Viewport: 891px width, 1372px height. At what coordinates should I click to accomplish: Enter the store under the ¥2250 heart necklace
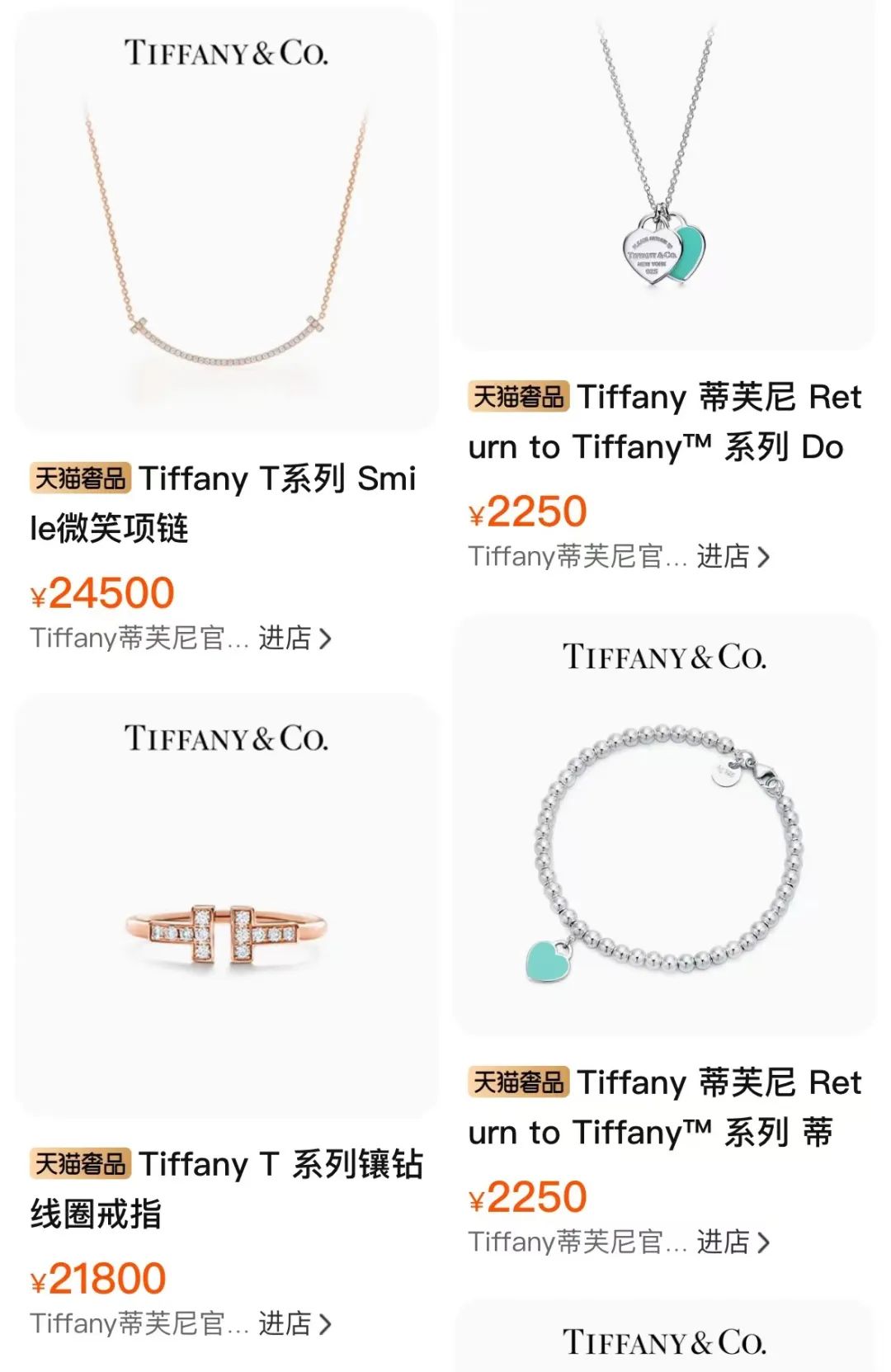[x=733, y=557]
